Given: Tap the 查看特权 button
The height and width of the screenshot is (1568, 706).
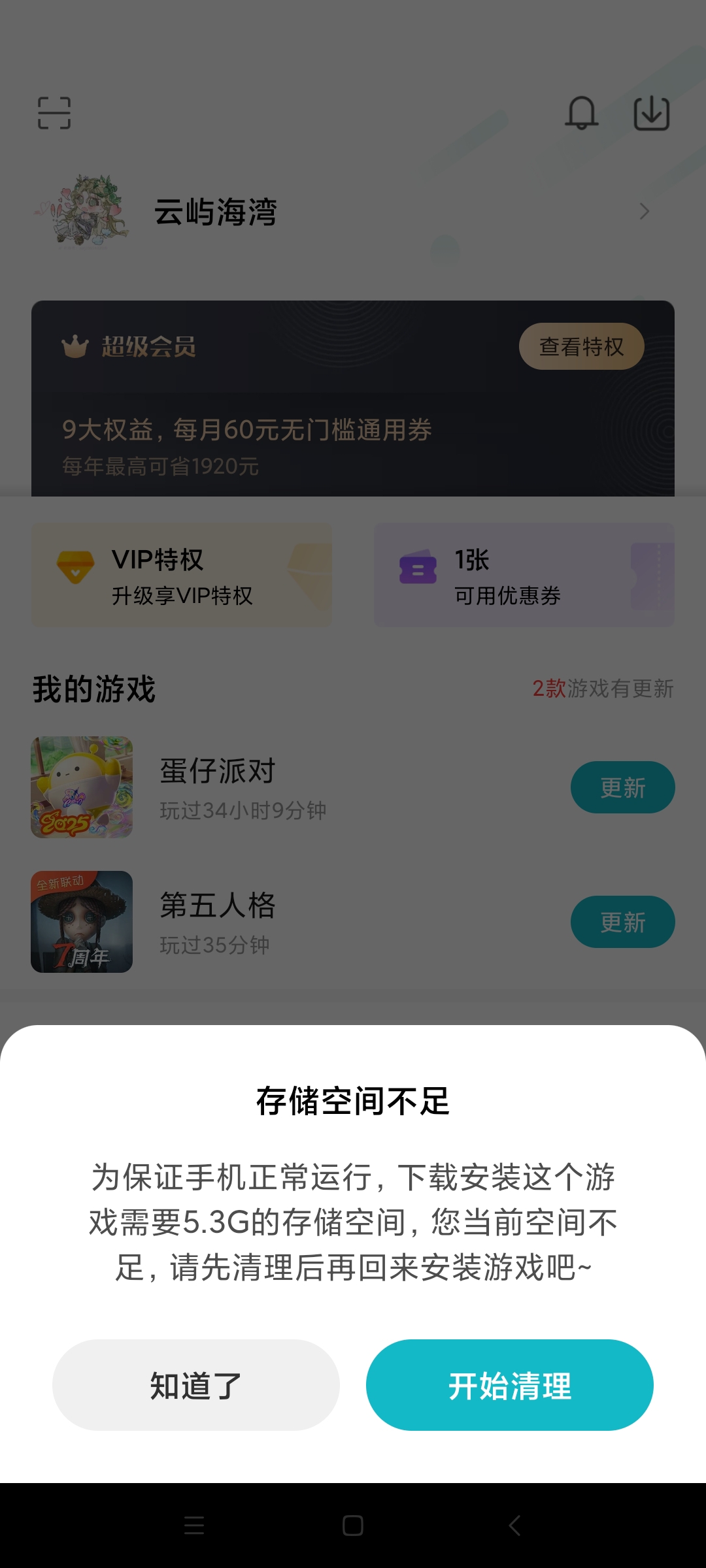Looking at the screenshot, I should [581, 346].
